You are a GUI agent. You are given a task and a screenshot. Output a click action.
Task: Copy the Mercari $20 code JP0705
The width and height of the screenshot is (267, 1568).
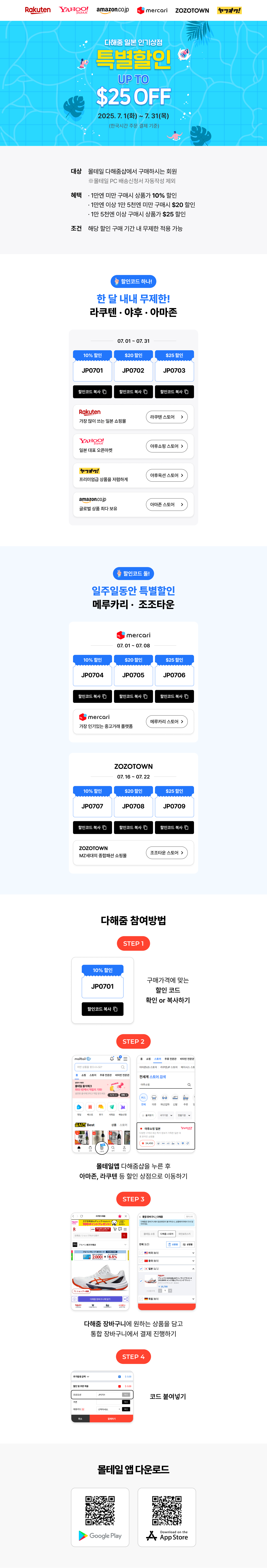[x=133, y=696]
